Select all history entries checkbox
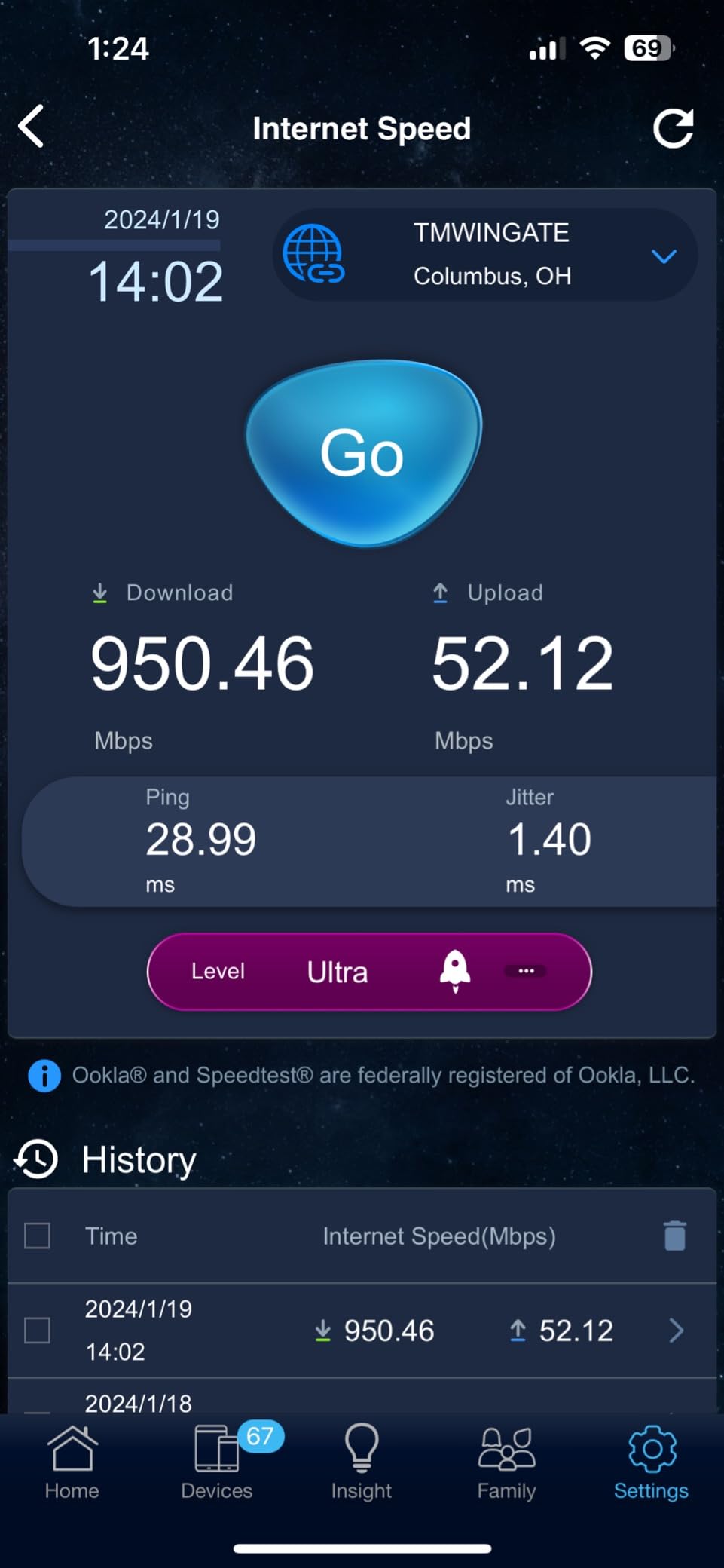Image resolution: width=724 pixels, height=1568 pixels. pos(38,1236)
